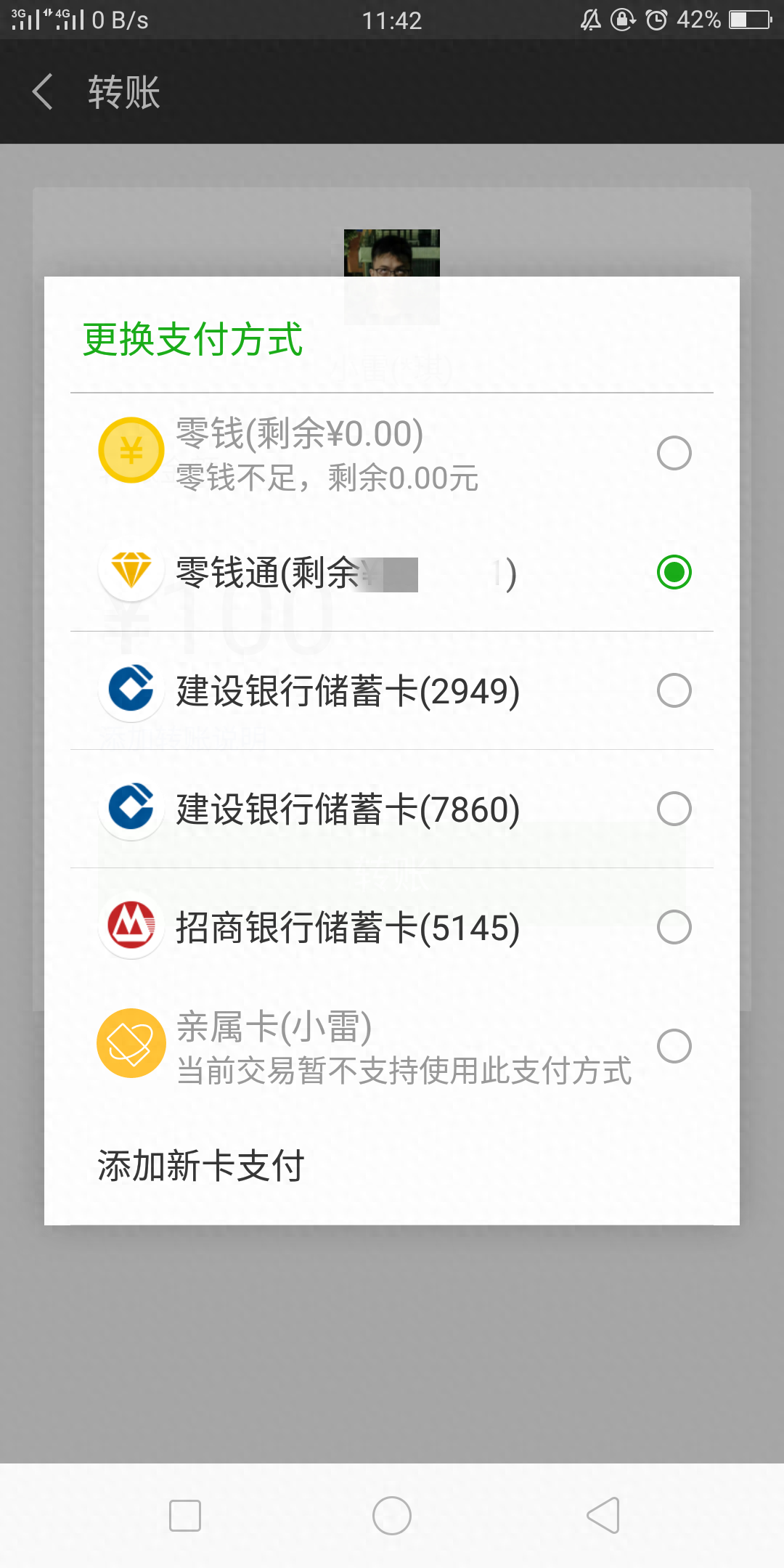This screenshot has width=784, height=1568.
Task: Select 零钱(剩余¥0.00) payment radio button
Action: [x=674, y=452]
